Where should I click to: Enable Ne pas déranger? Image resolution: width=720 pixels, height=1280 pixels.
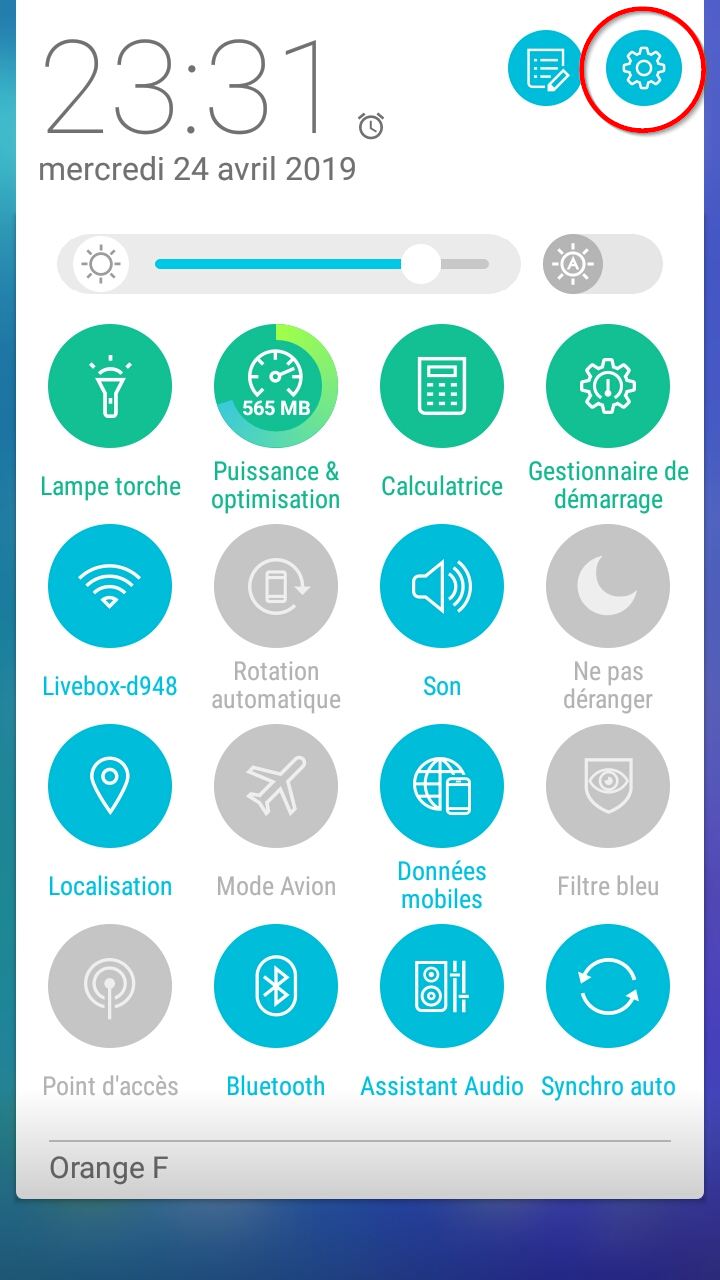[x=608, y=586]
